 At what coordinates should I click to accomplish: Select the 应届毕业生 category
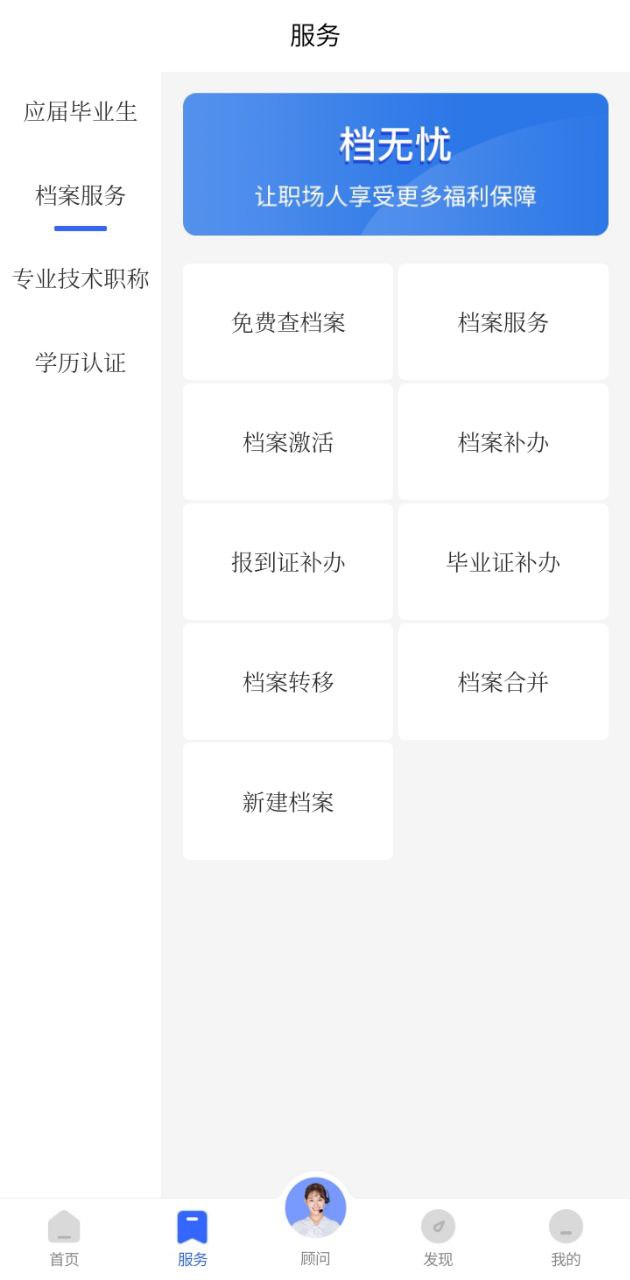(80, 112)
